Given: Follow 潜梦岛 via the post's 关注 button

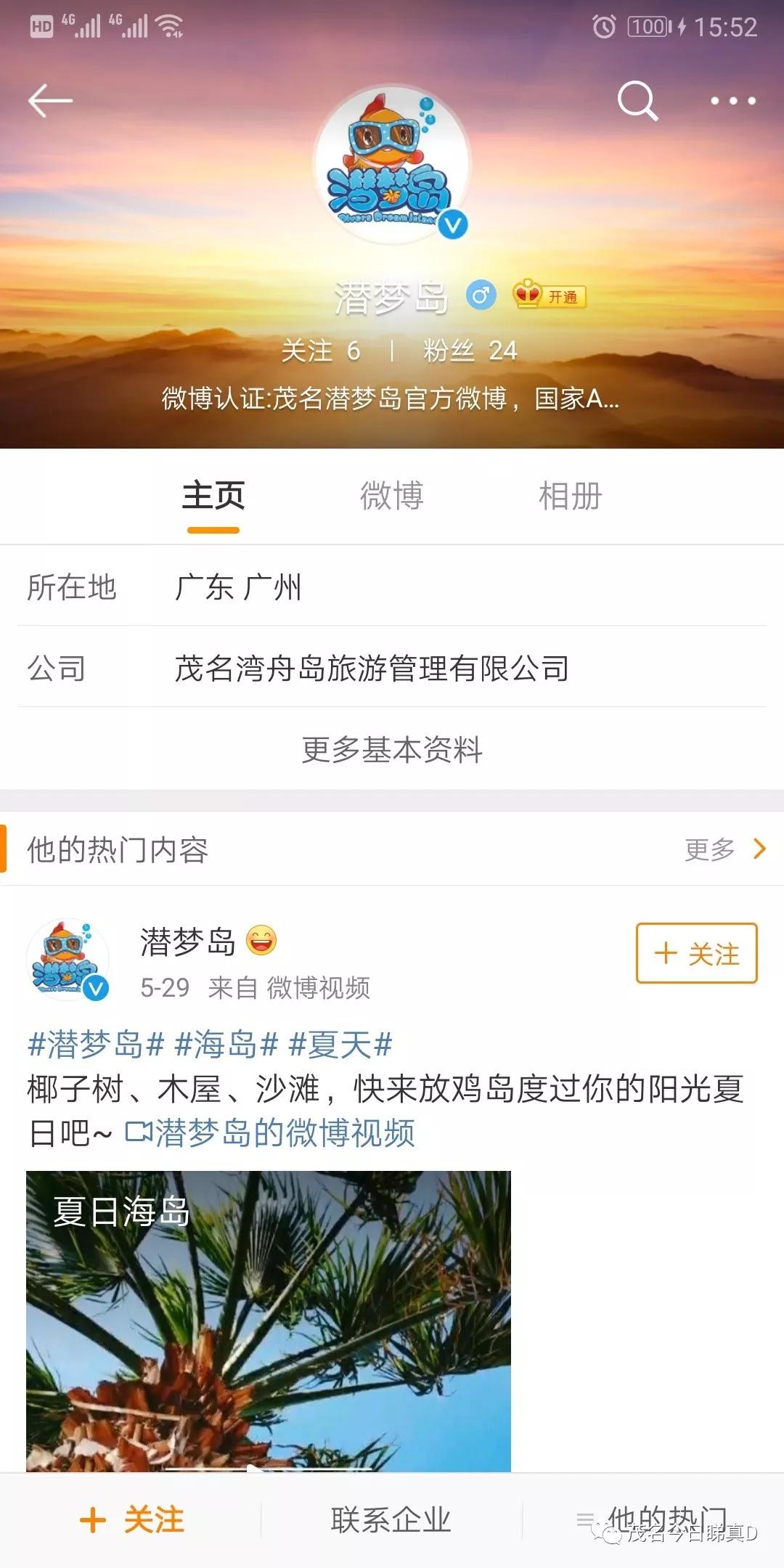Looking at the screenshot, I should point(697,953).
